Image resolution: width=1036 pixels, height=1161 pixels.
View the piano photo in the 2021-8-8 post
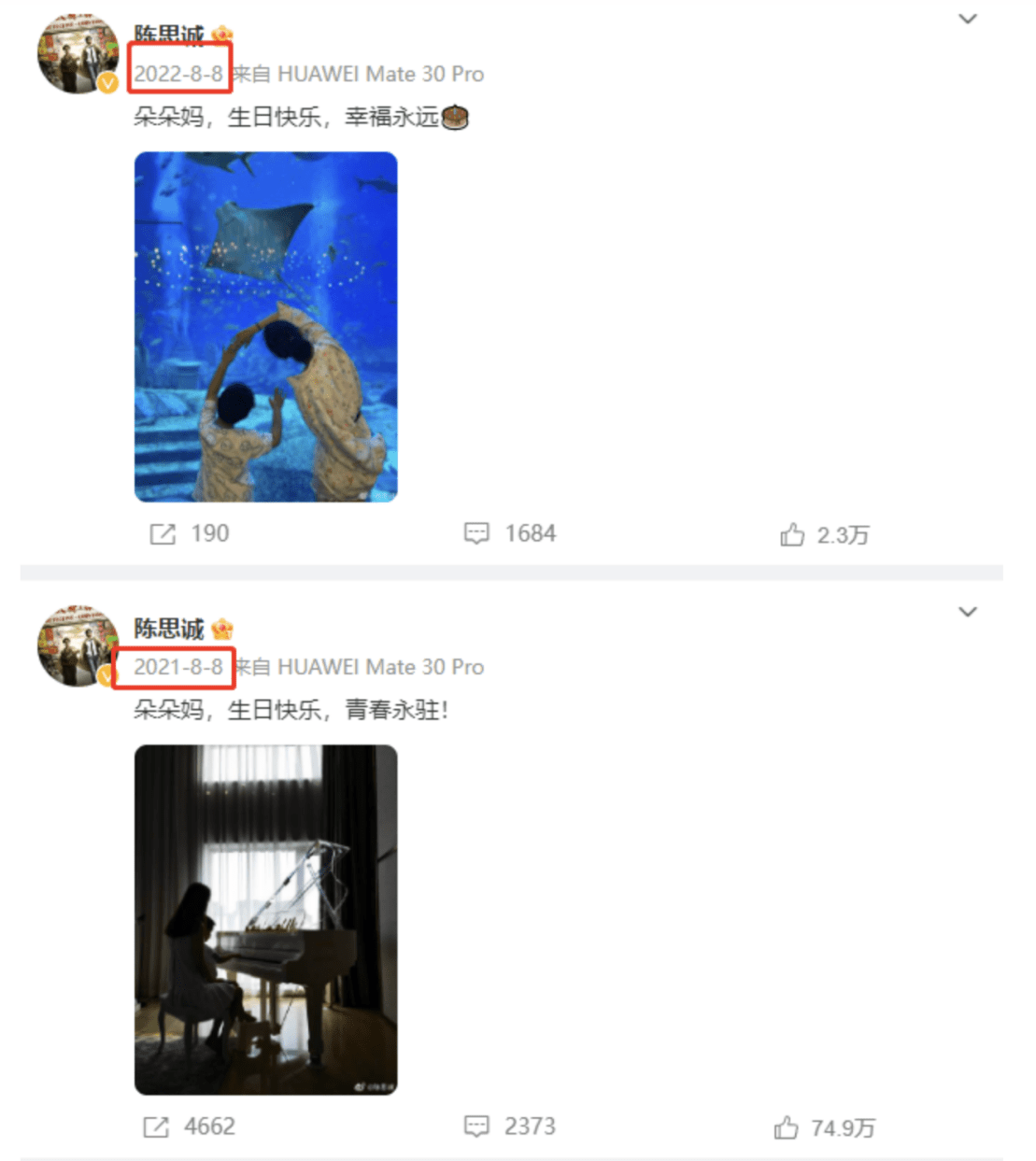tap(265, 919)
